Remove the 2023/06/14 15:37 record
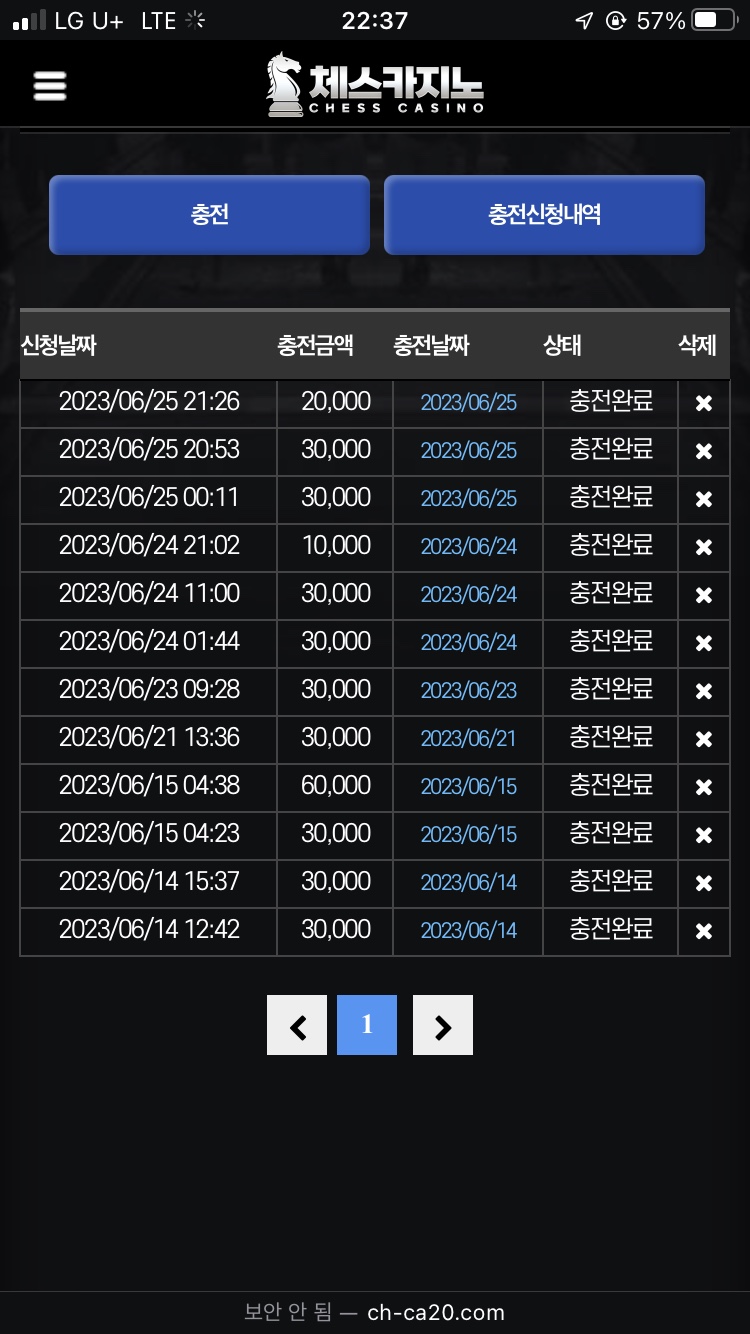 click(x=704, y=883)
